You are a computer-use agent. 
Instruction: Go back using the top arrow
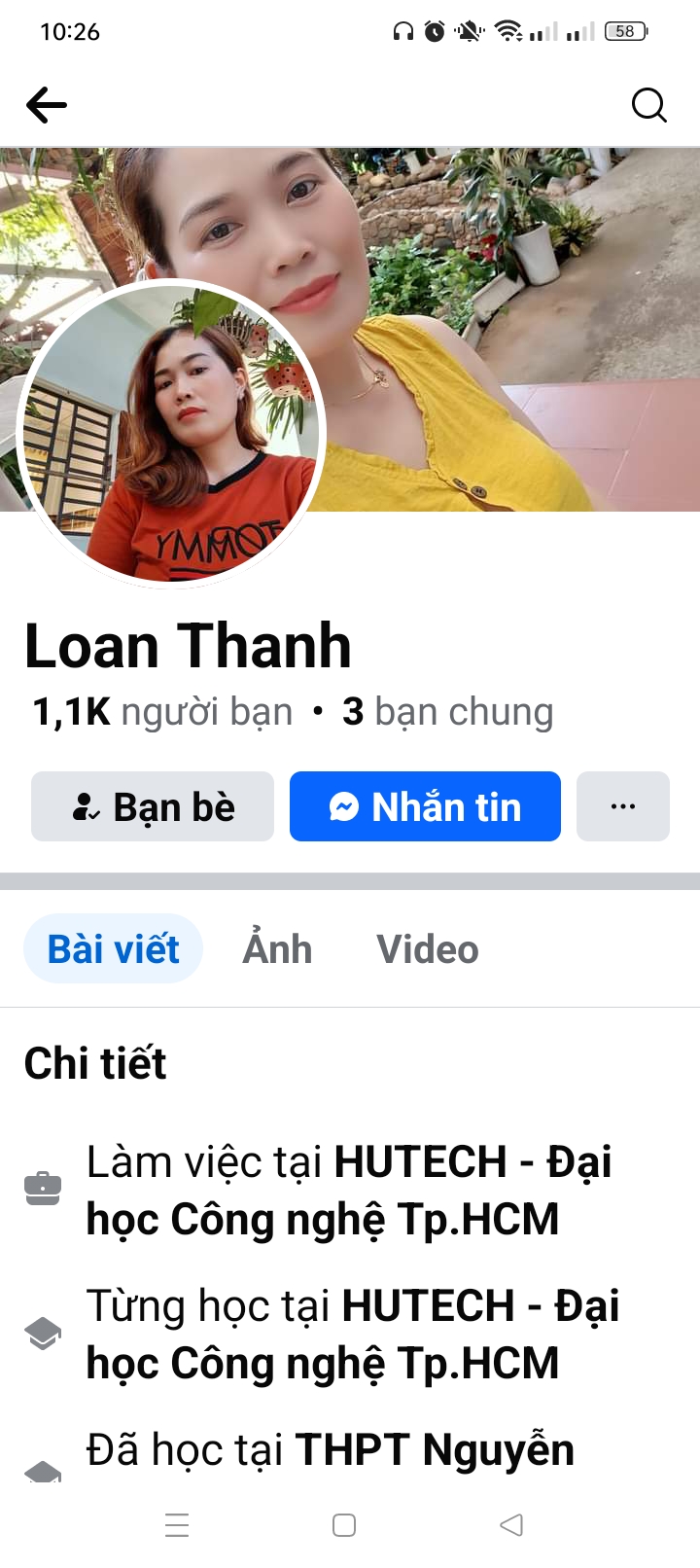click(x=47, y=105)
